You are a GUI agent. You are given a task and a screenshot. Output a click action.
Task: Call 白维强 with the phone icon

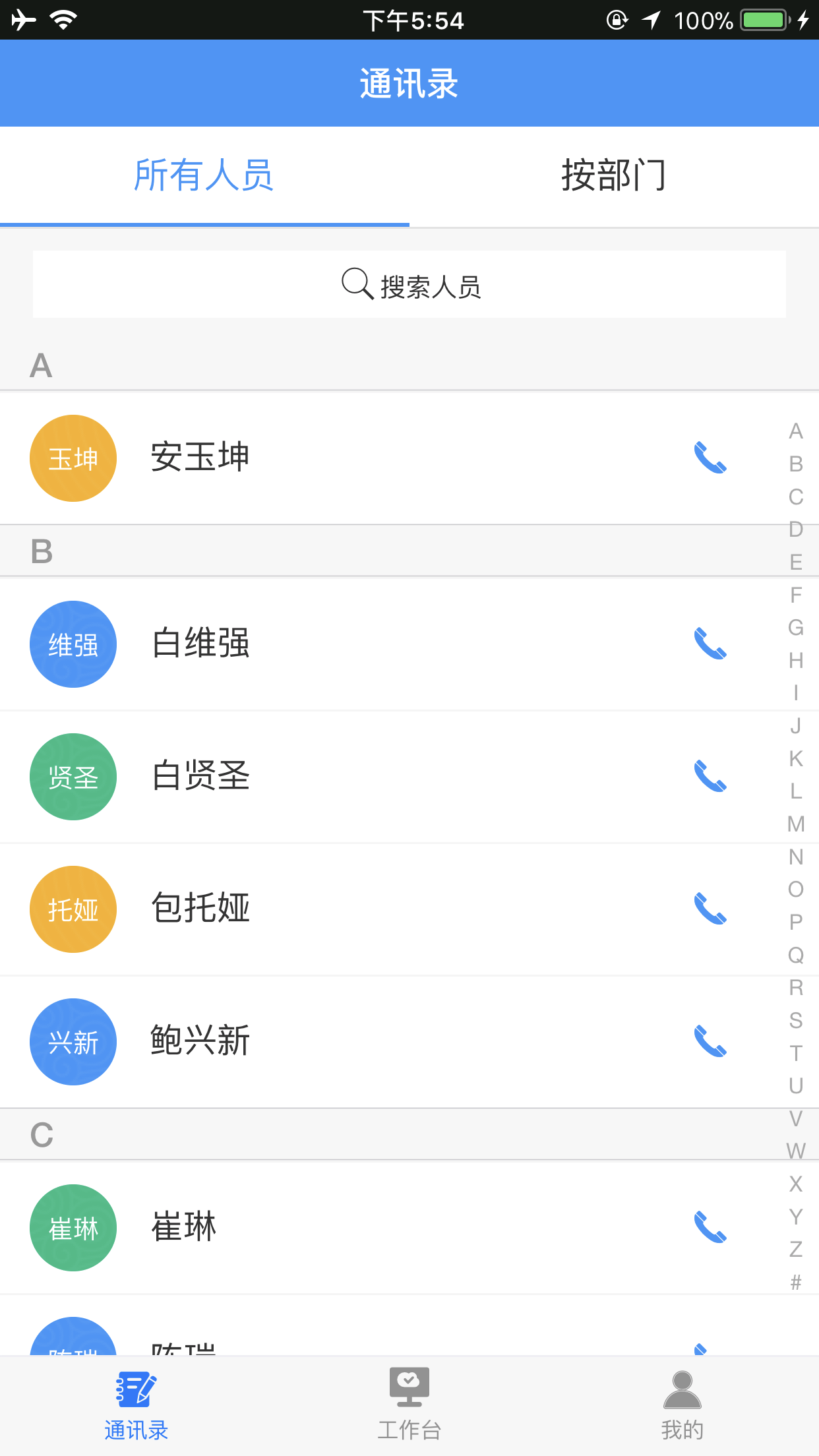point(710,644)
